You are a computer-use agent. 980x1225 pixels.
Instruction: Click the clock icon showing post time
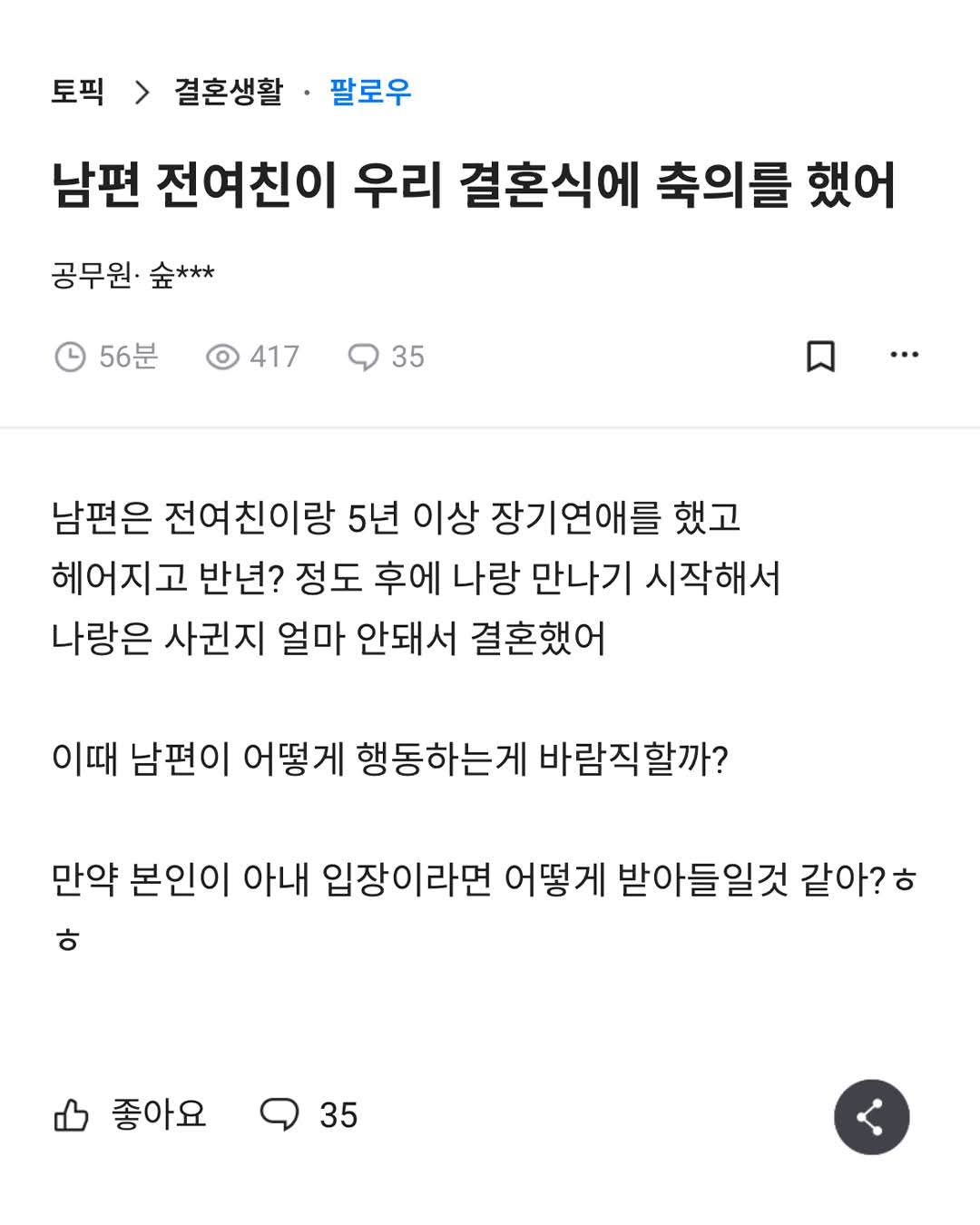[69, 358]
